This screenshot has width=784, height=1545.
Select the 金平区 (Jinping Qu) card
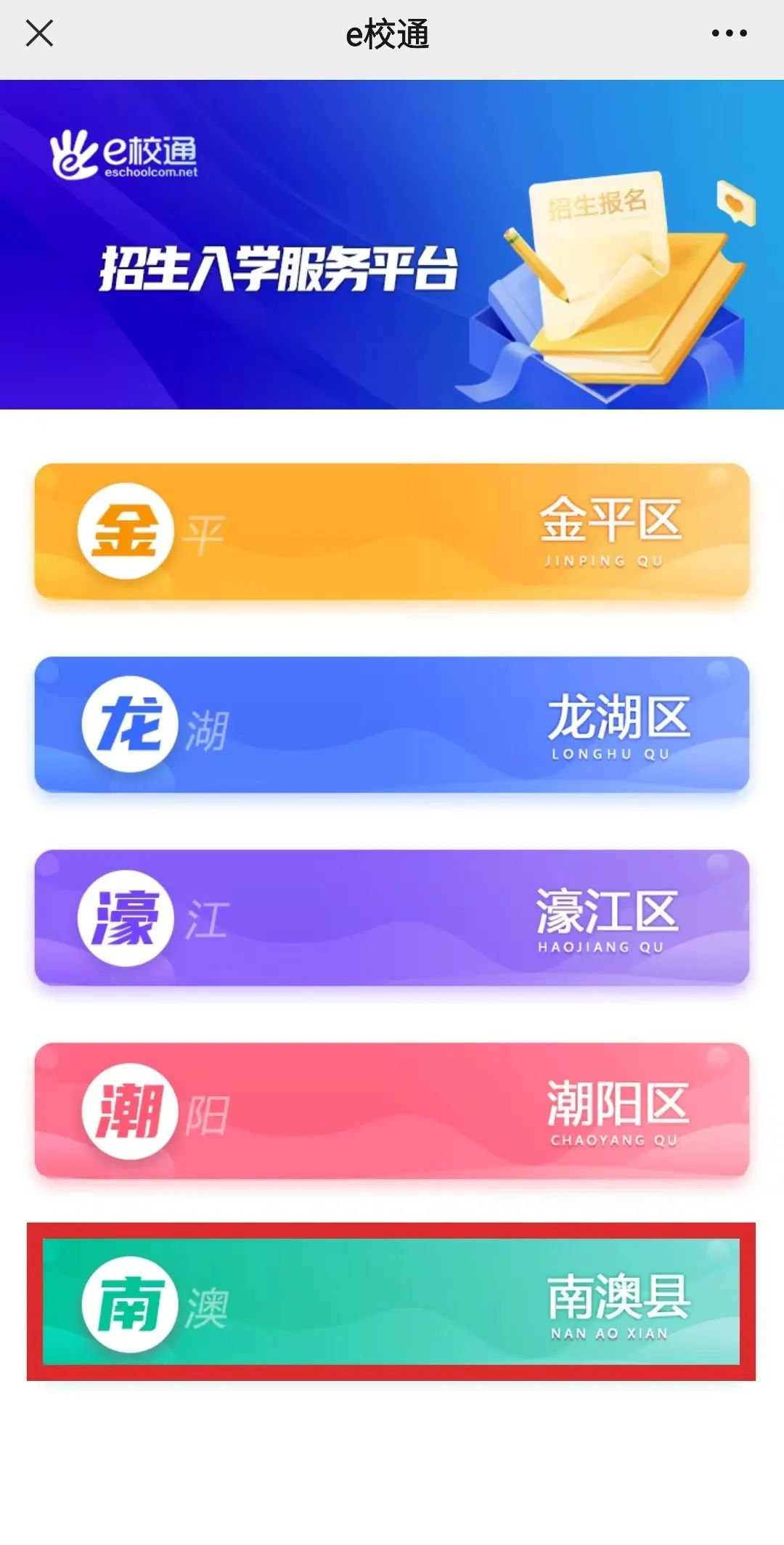tap(392, 531)
